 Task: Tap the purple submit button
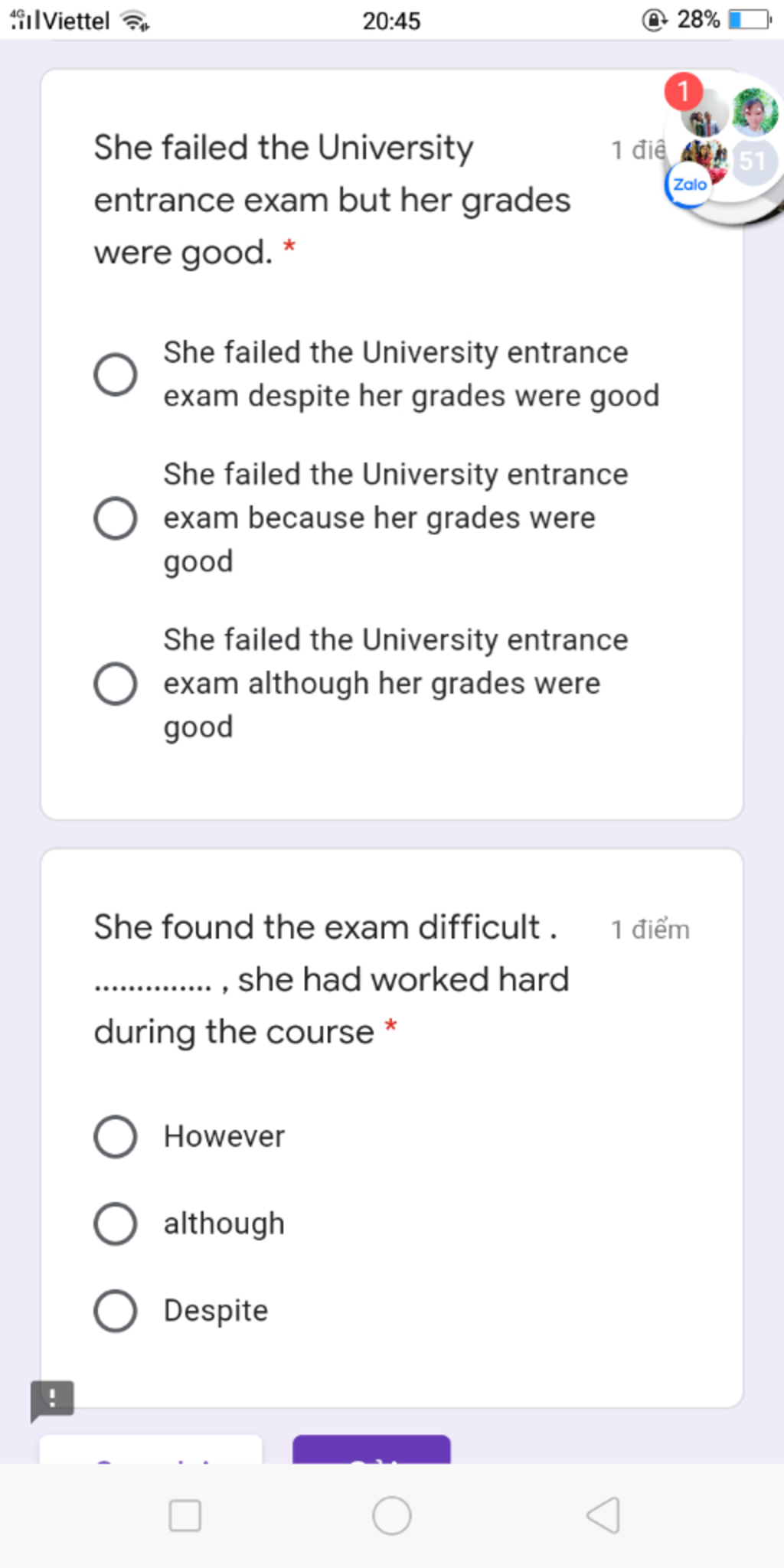(x=371, y=1450)
